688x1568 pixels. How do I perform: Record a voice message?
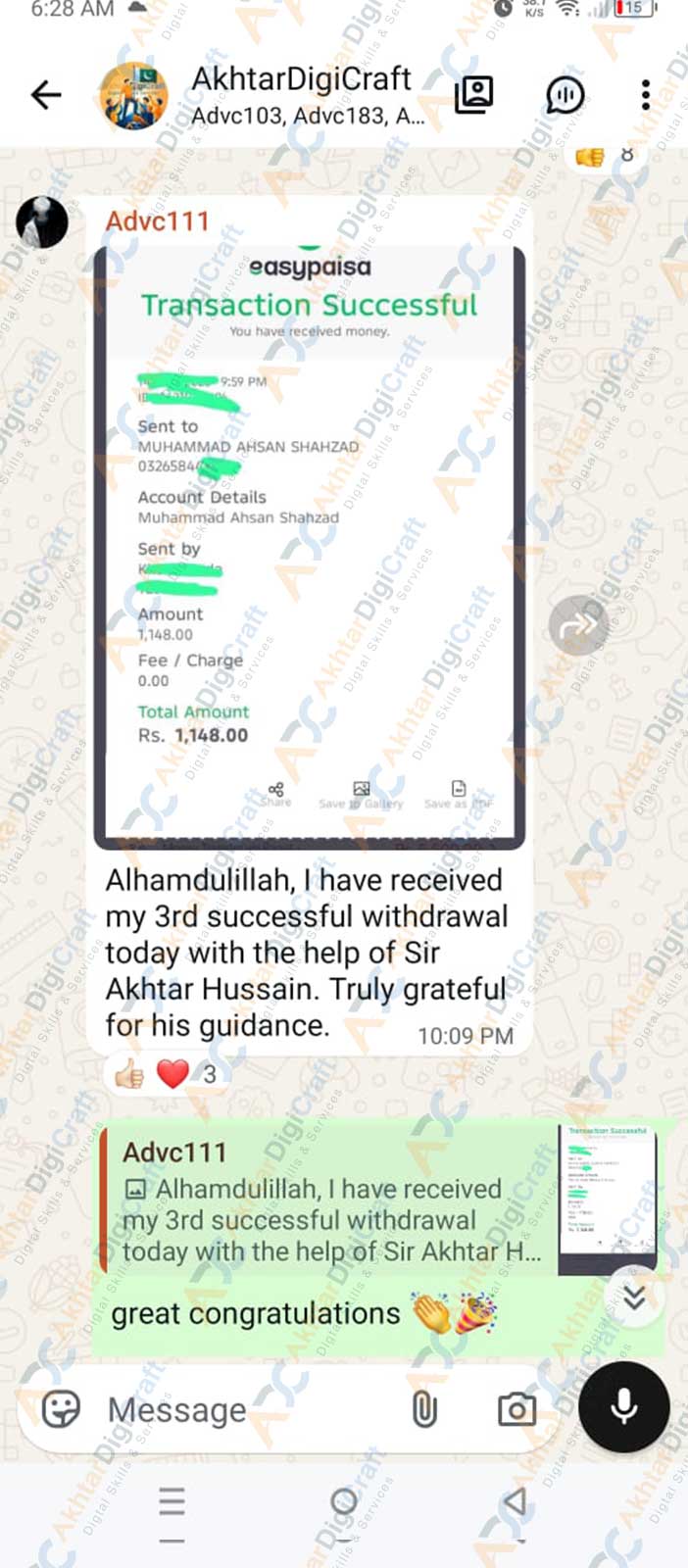(624, 1406)
